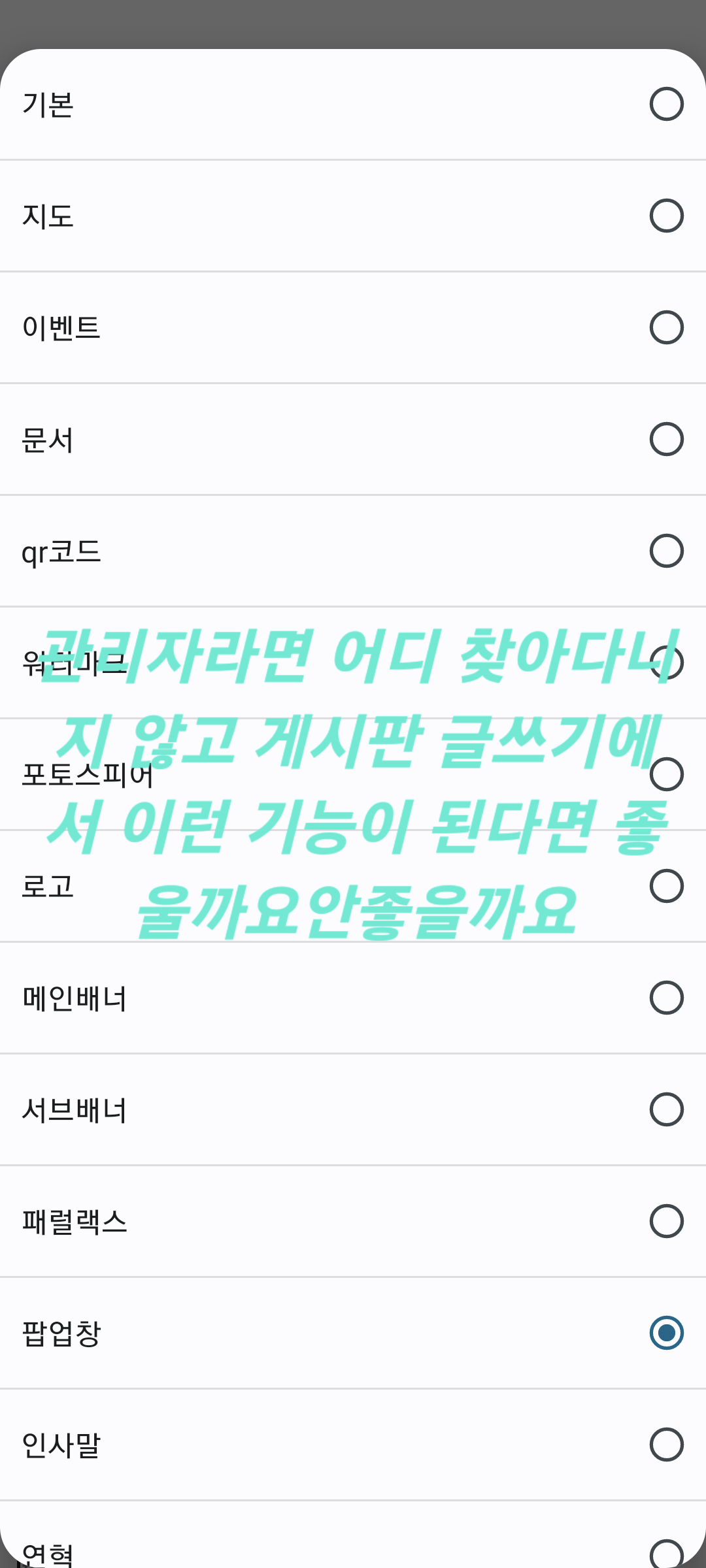
Task: Select the 서브배너 option
Action: tap(666, 1109)
